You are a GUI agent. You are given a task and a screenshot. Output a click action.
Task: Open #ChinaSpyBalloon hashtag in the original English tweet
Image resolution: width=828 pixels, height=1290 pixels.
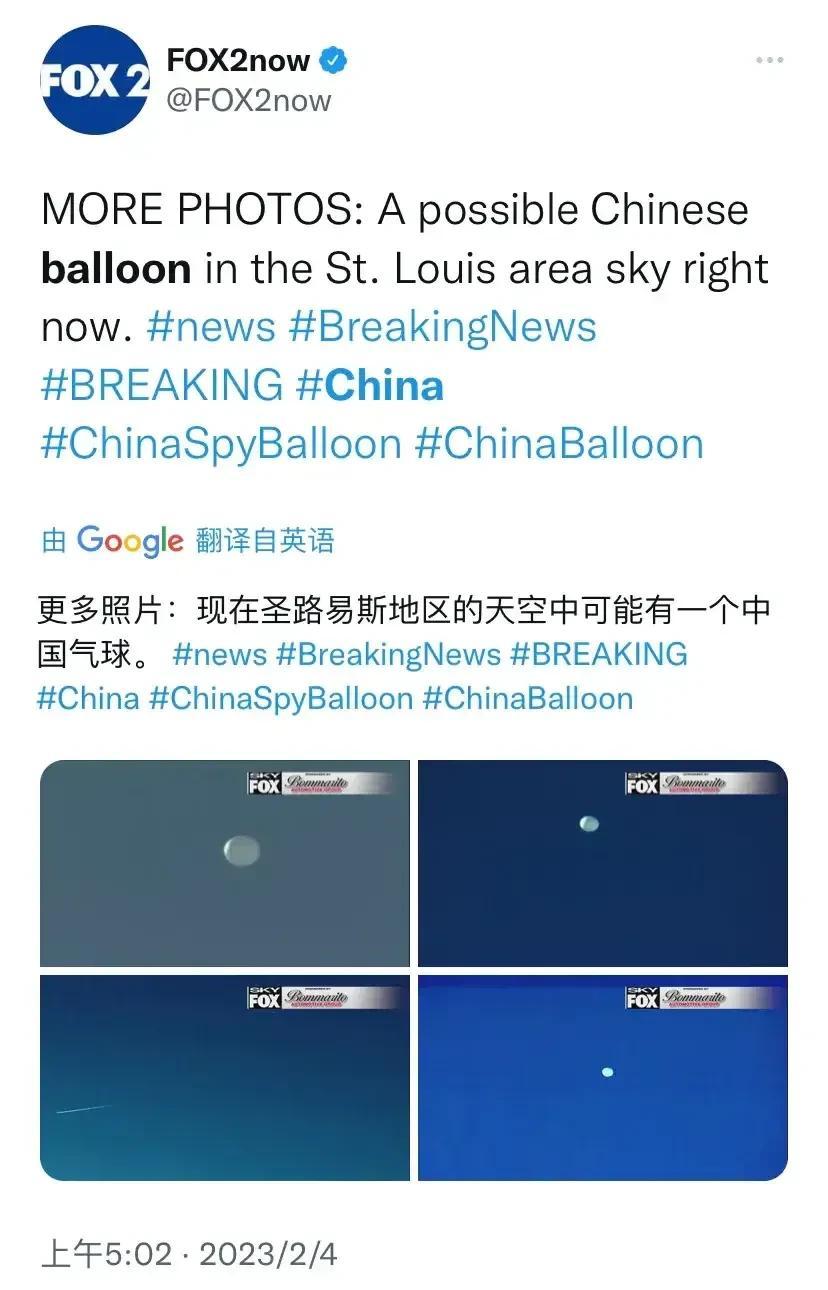(x=220, y=443)
